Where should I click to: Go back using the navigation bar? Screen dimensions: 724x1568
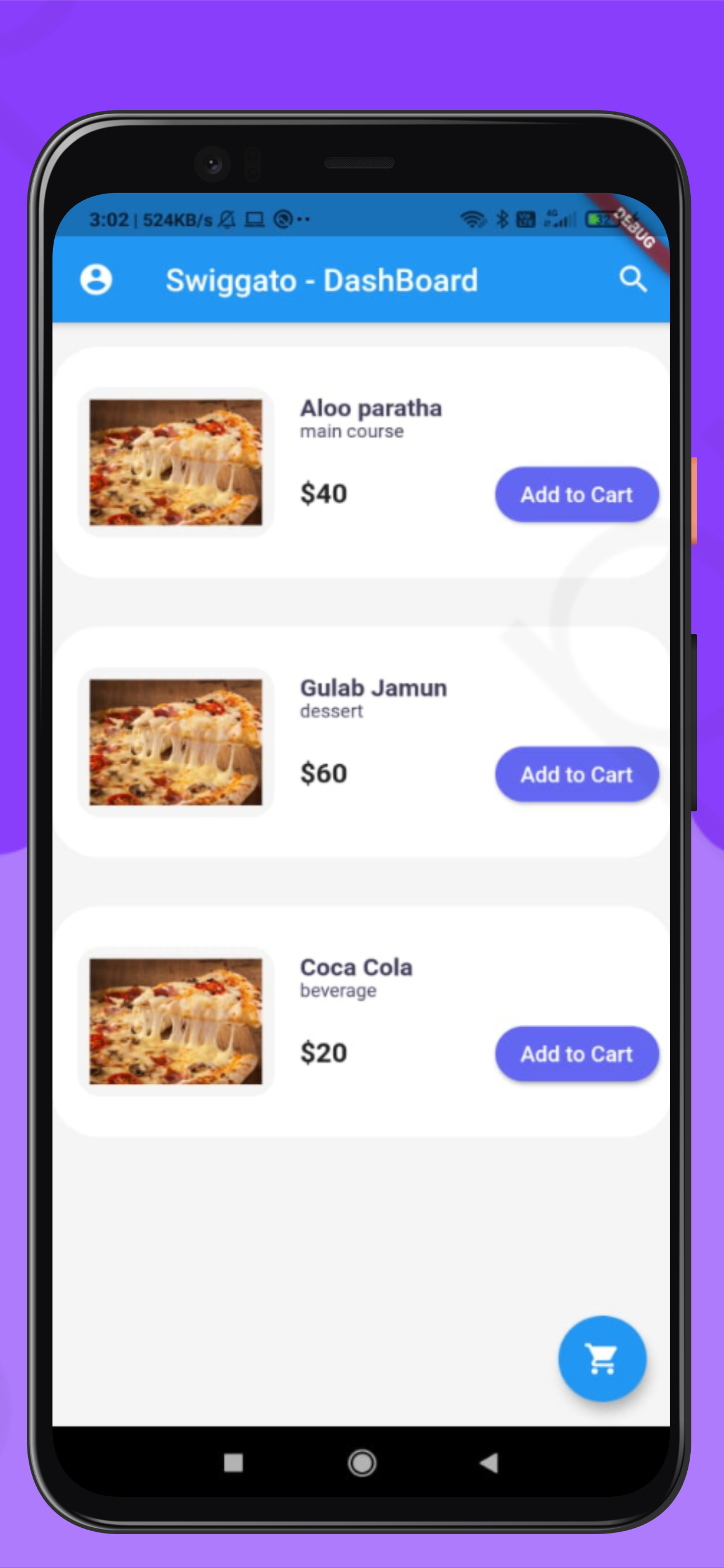[488, 1462]
